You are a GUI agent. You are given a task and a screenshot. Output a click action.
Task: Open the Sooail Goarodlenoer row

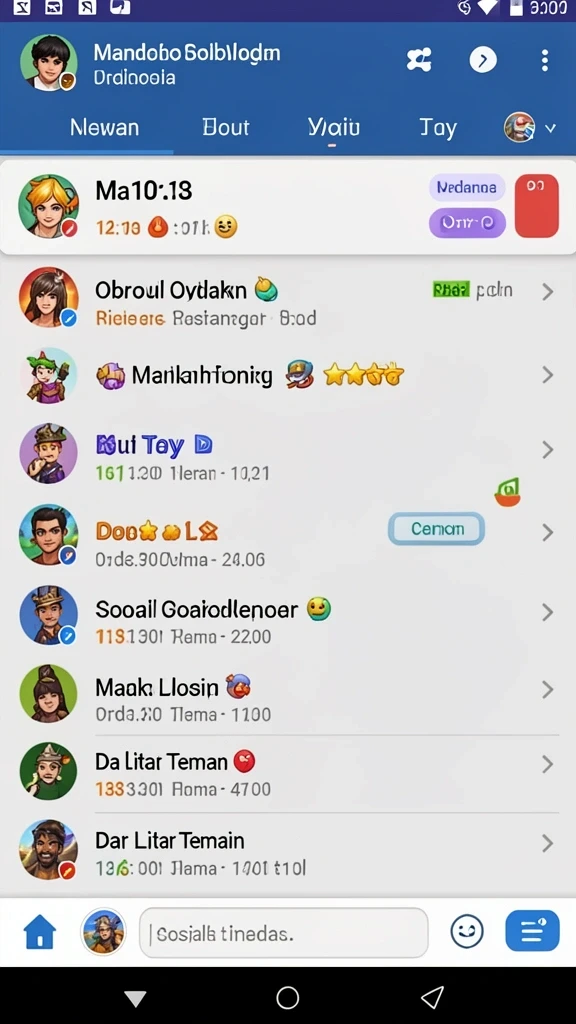tap(288, 616)
